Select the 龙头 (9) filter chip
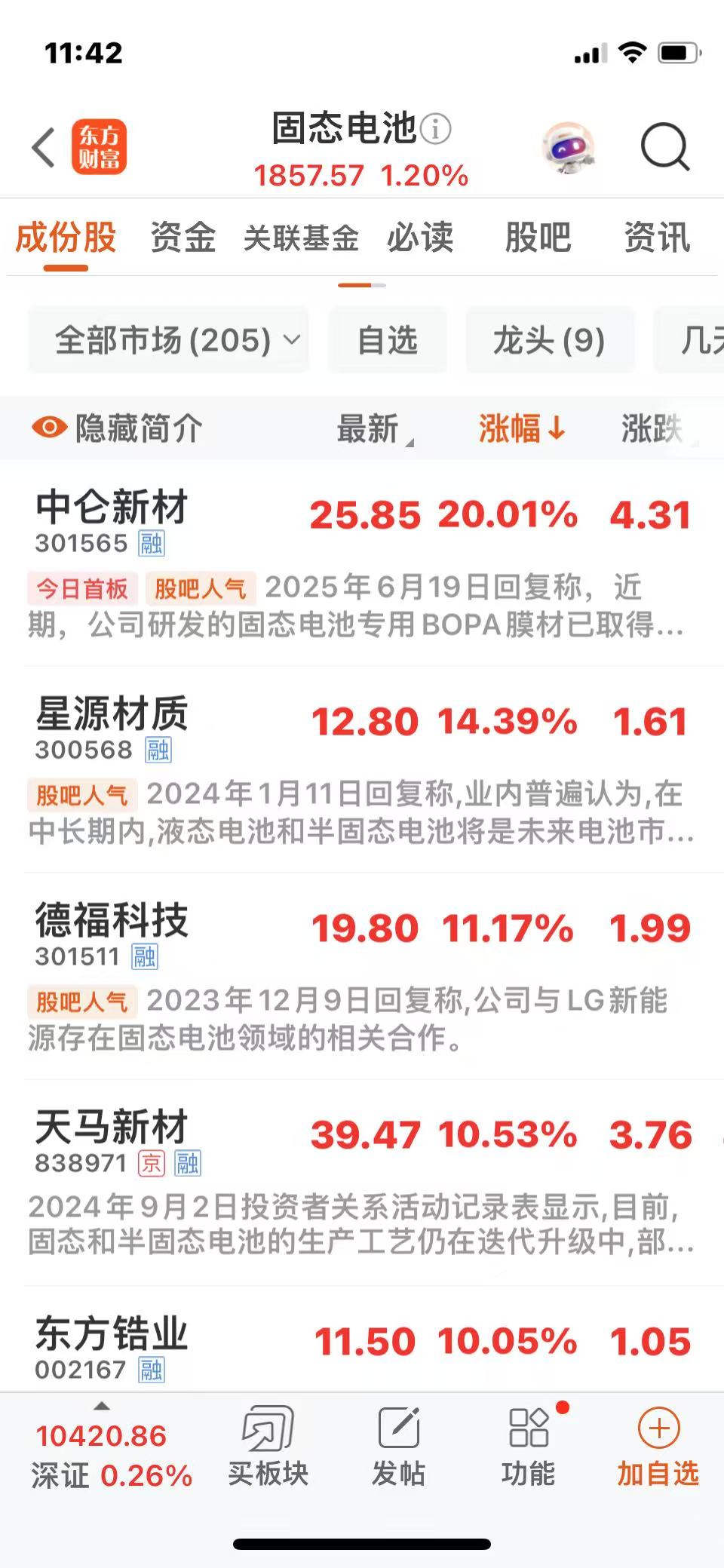The height and width of the screenshot is (1568, 724). (x=549, y=340)
